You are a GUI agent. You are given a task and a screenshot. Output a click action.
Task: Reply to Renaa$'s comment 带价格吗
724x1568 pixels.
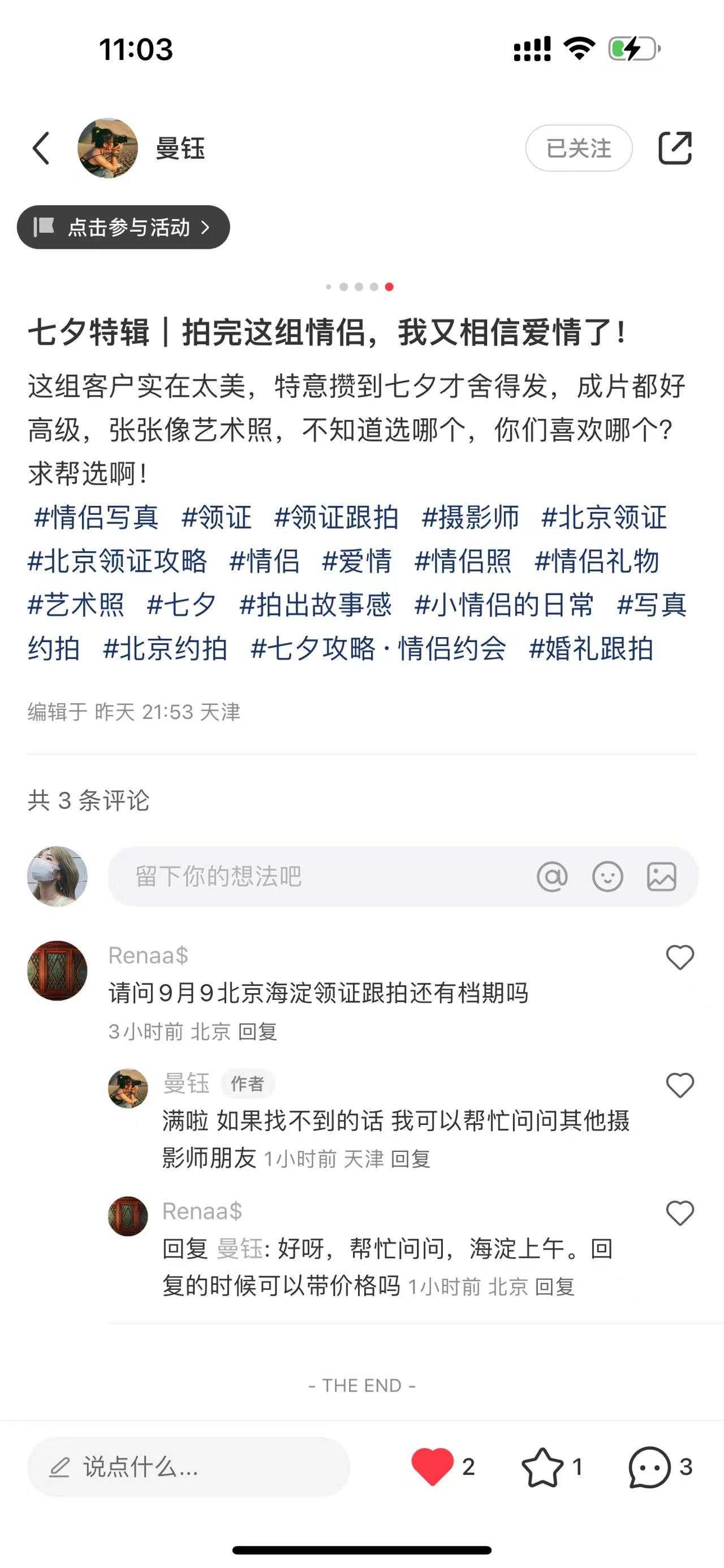point(554,1287)
